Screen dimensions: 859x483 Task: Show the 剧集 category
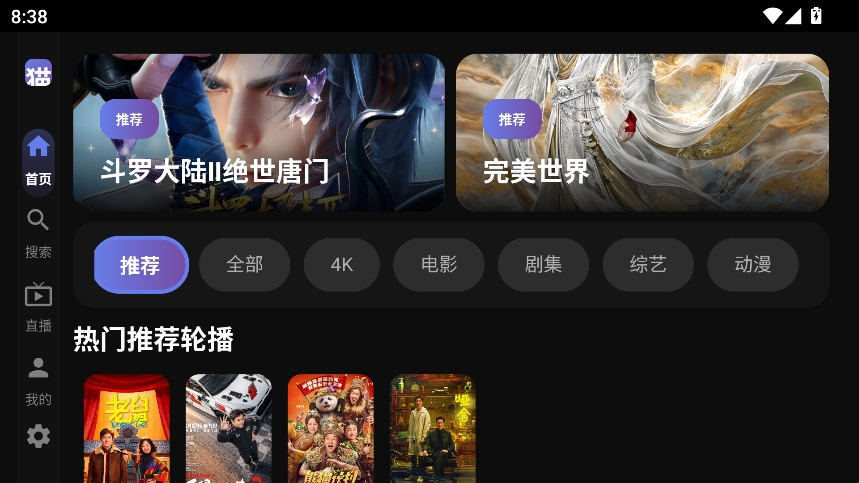(543, 265)
